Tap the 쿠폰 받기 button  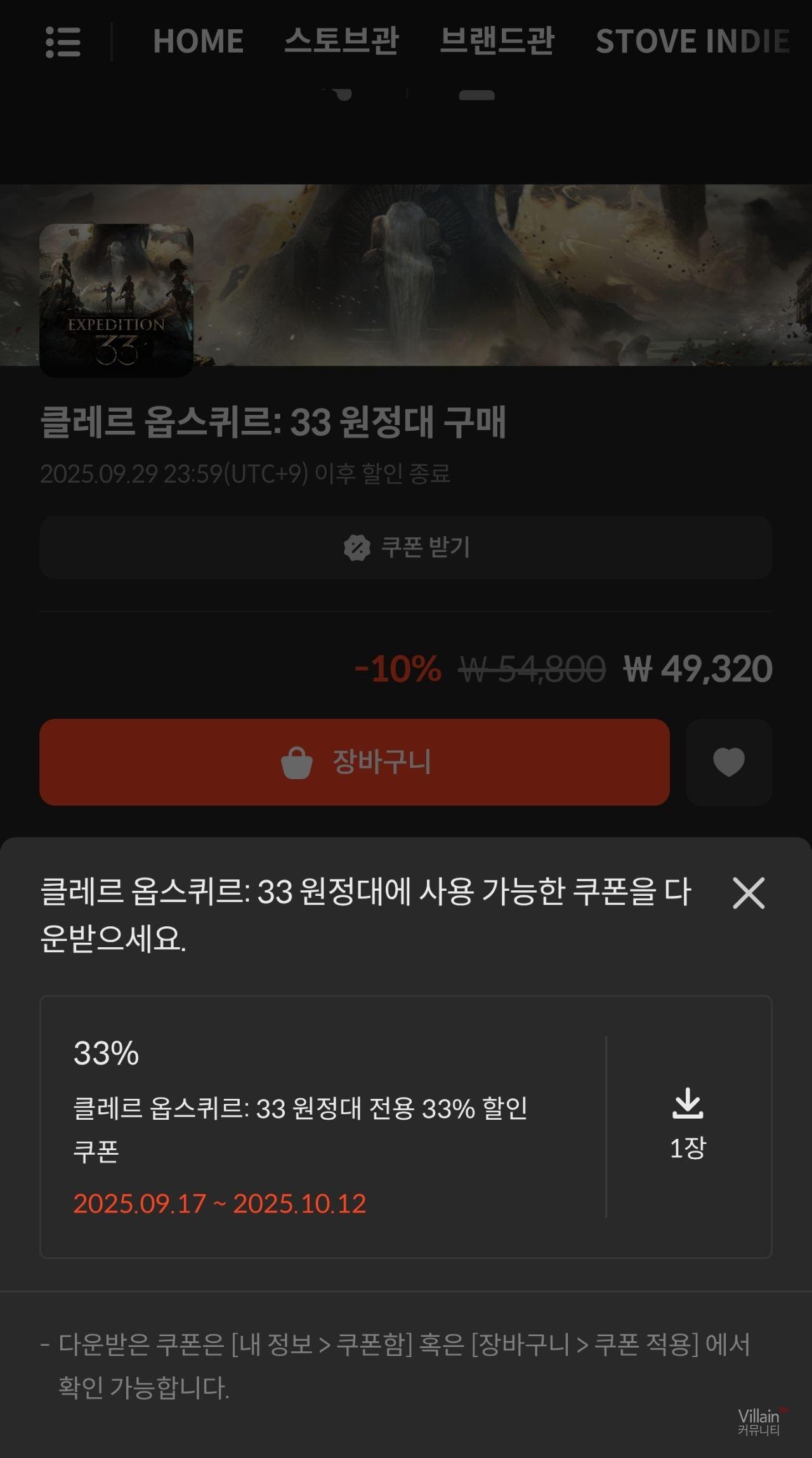pos(406,547)
